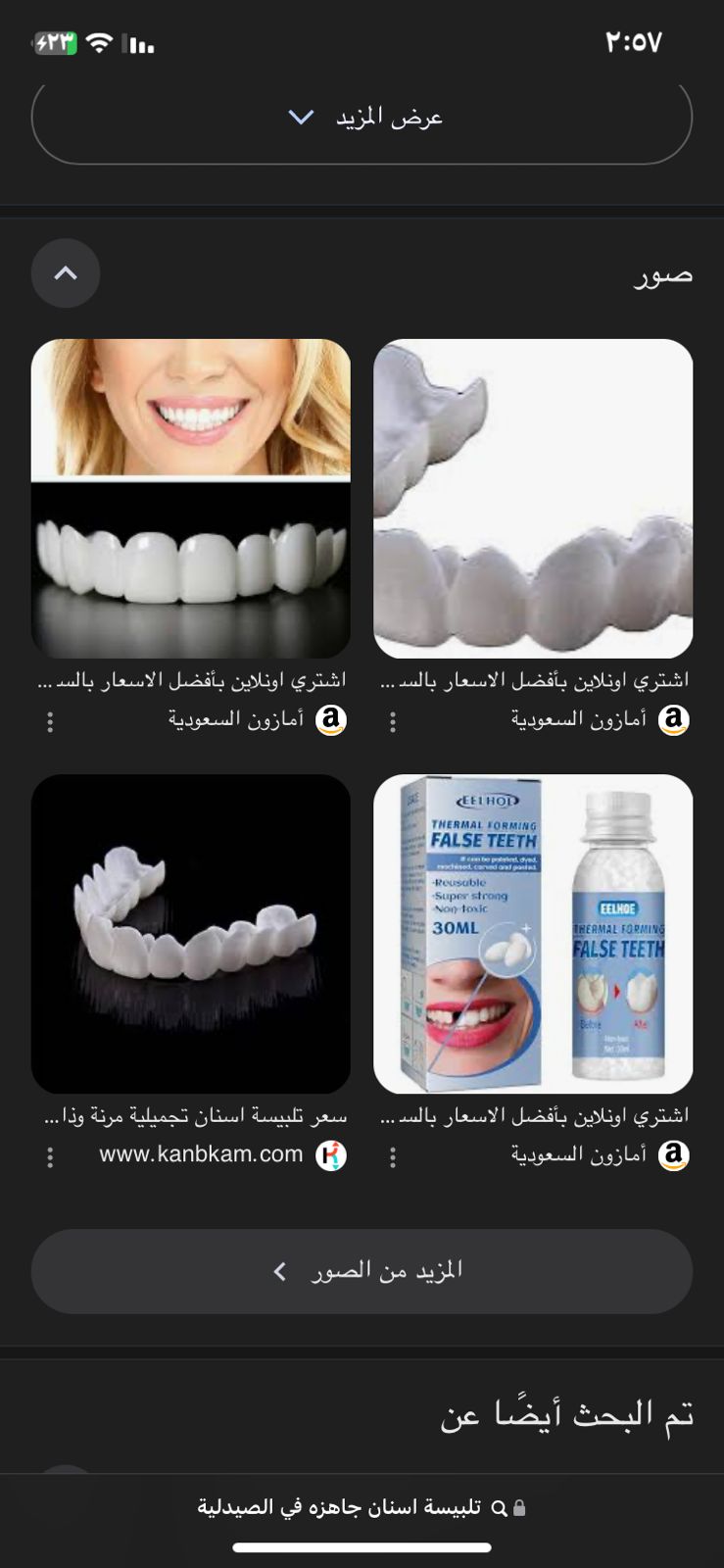The image size is (724, 1568).
Task: Open the smiling woman veneers image
Action: coord(191,498)
